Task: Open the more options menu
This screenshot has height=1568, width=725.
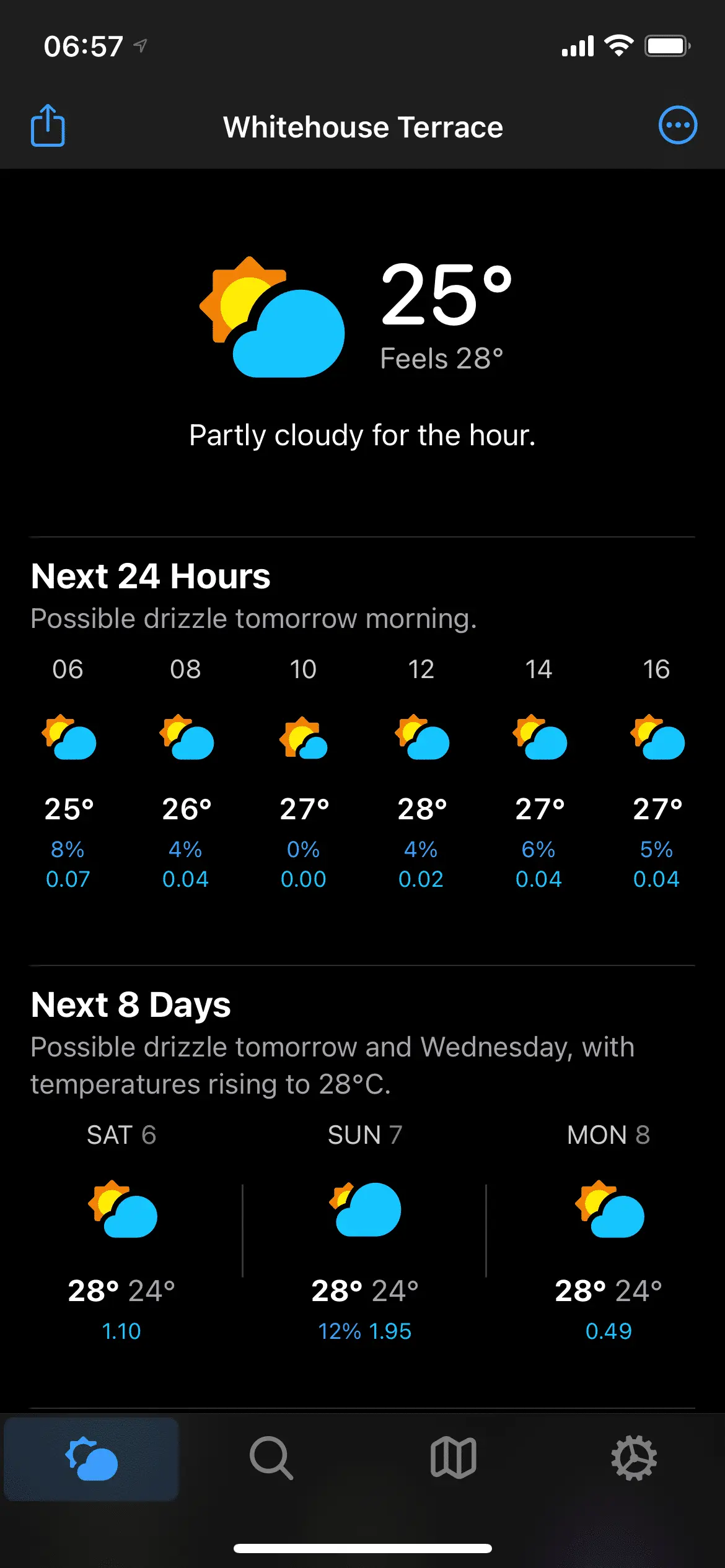Action: (x=677, y=126)
